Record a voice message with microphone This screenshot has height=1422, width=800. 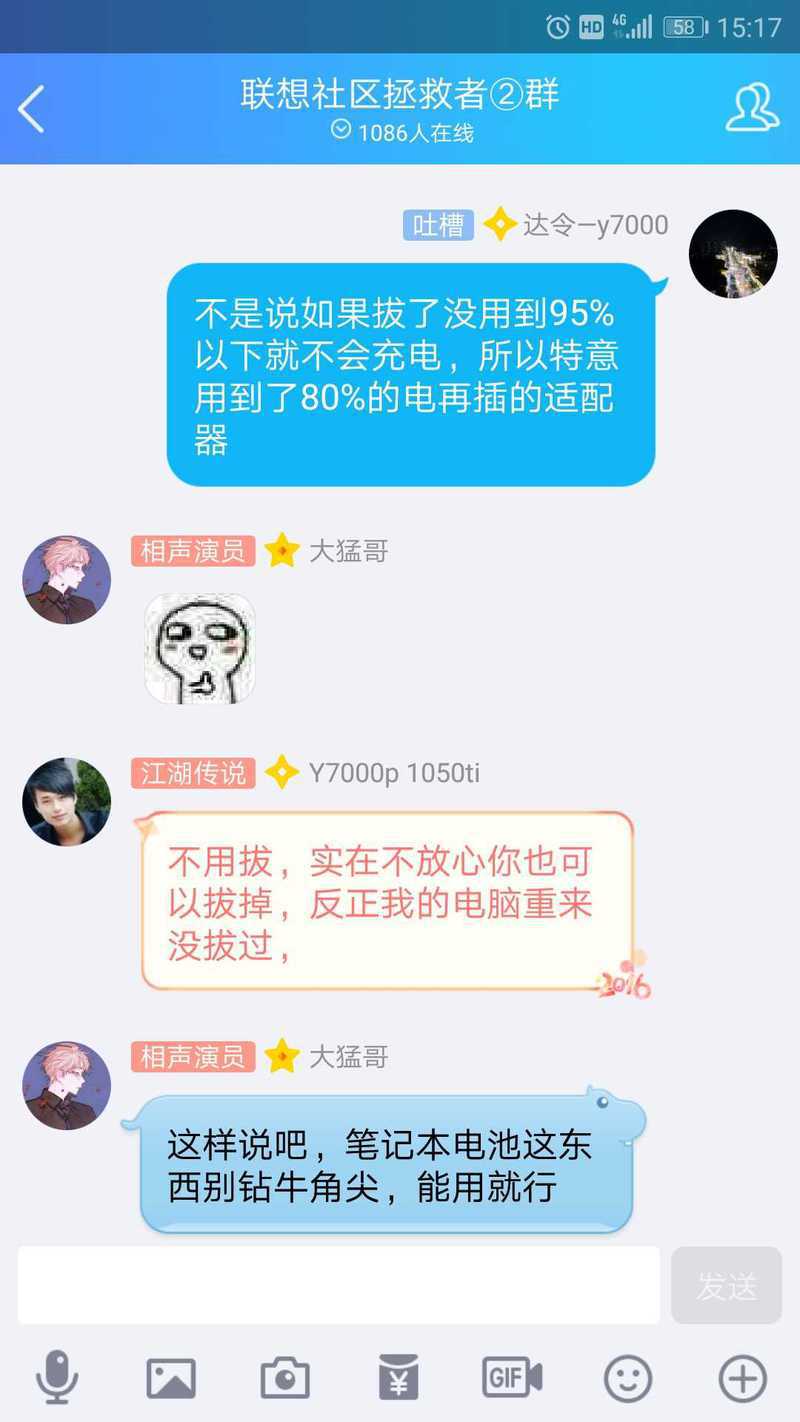pos(57,1378)
